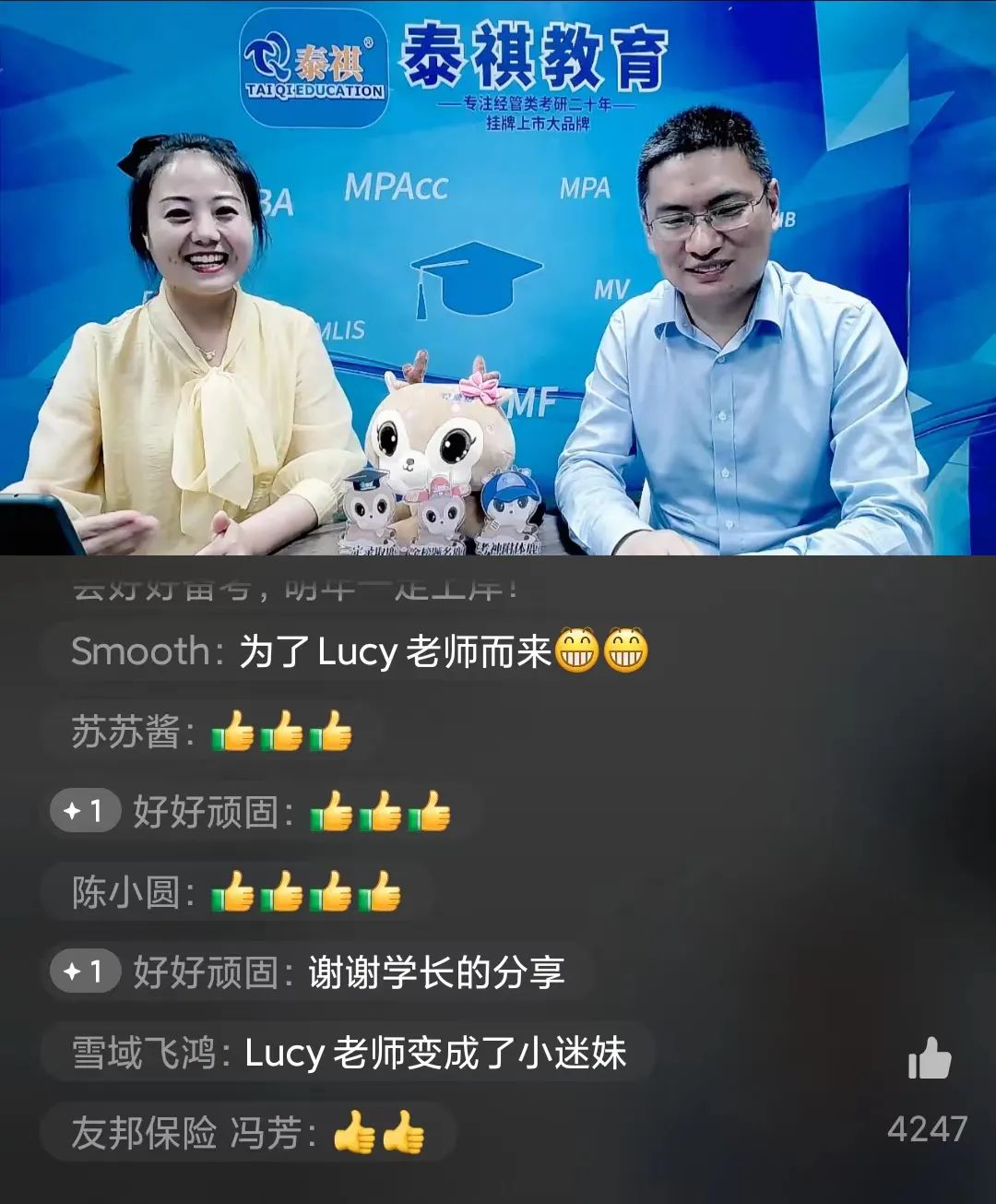Tap the live video of the two hosts
Screen dimensions: 996x1204
[498, 277]
